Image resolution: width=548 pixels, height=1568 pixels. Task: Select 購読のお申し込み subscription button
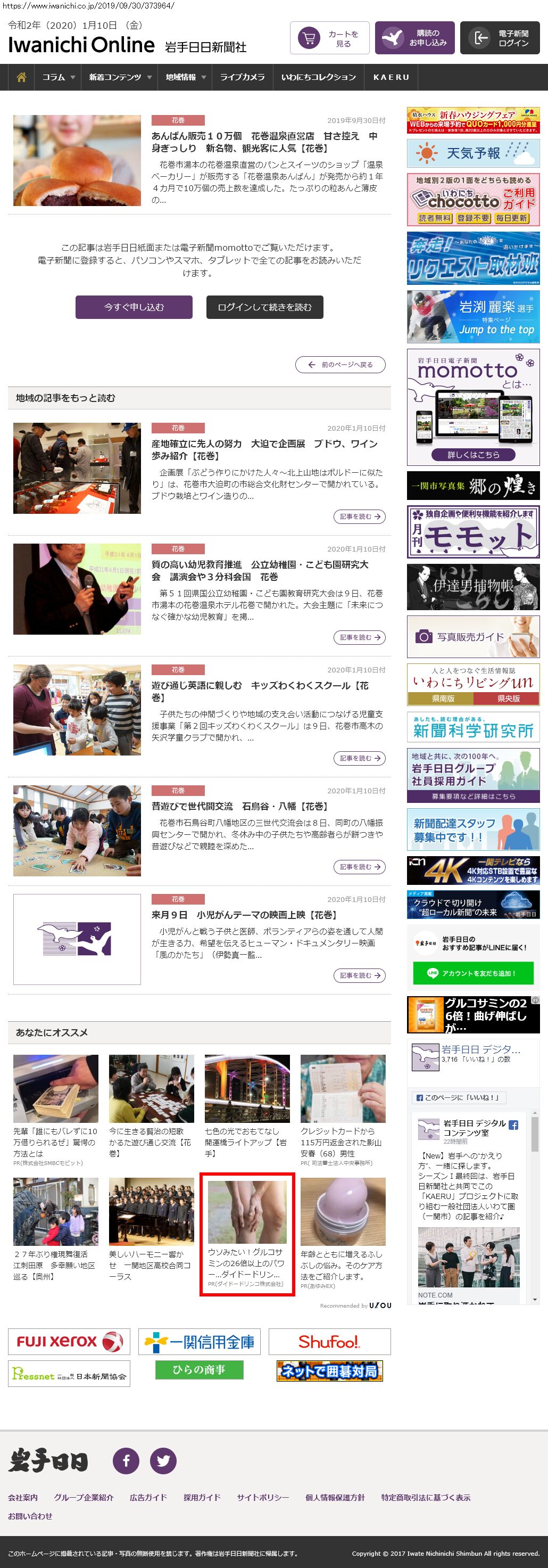coord(414,38)
